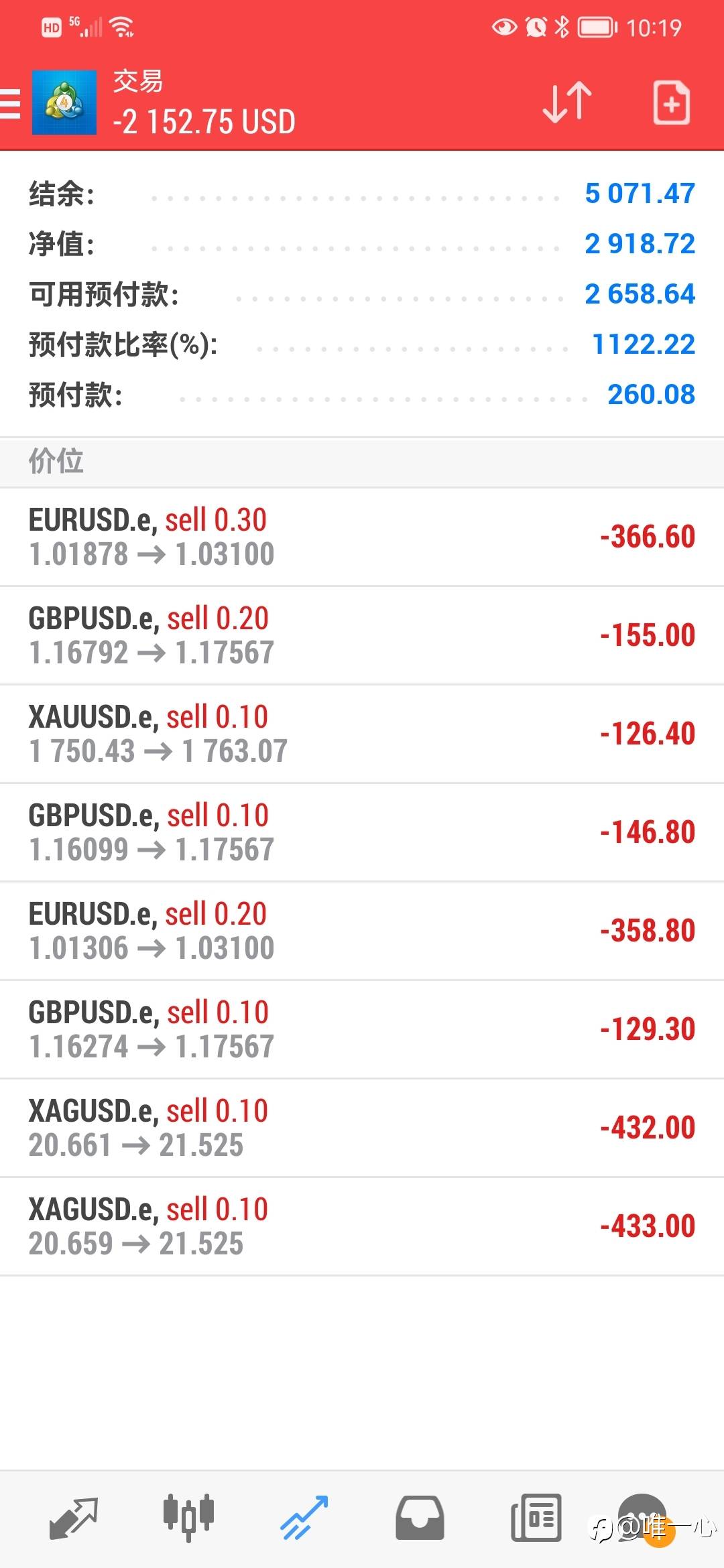Image resolution: width=724 pixels, height=1568 pixels.
Task: Open the History inbox tab
Action: pyautogui.click(x=420, y=1518)
